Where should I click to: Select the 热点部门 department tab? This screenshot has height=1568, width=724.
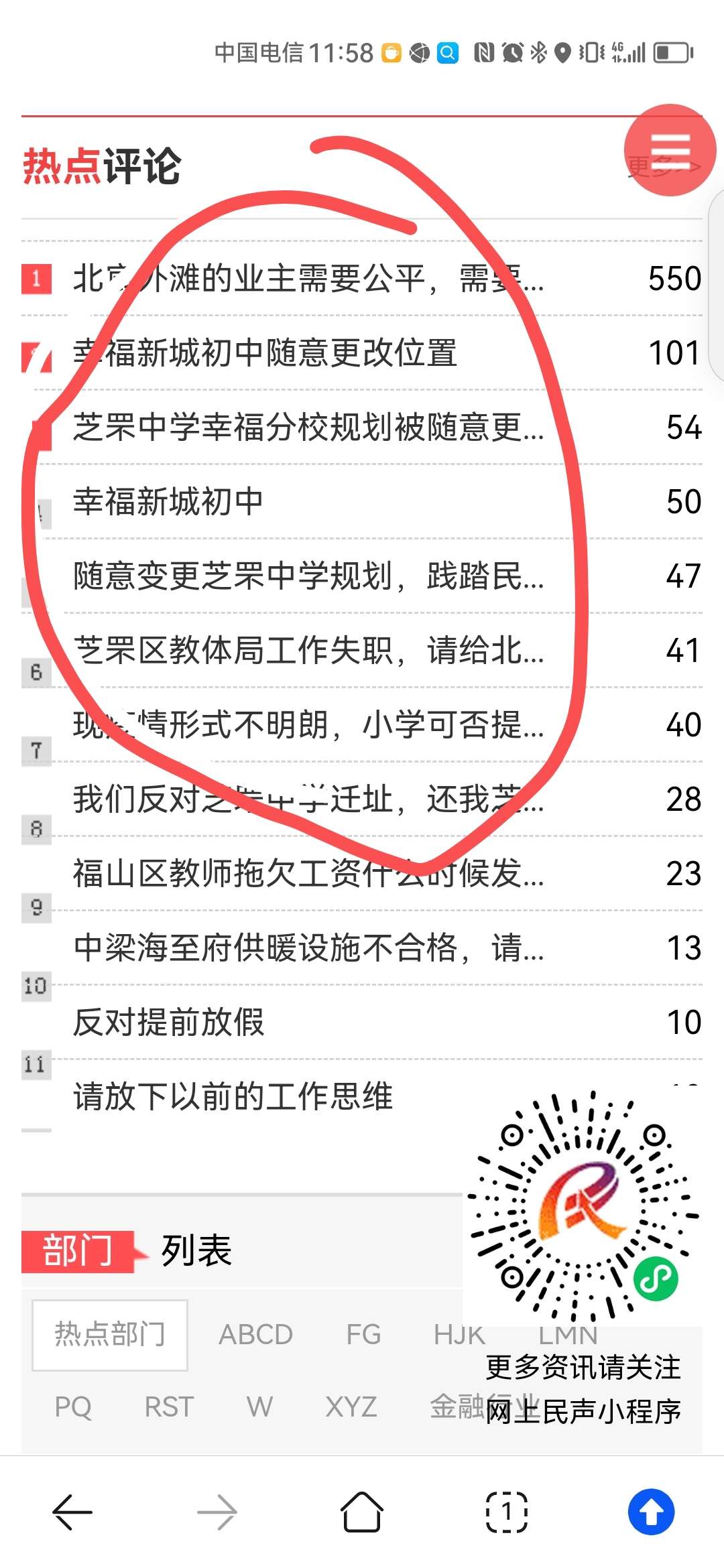pyautogui.click(x=110, y=1334)
